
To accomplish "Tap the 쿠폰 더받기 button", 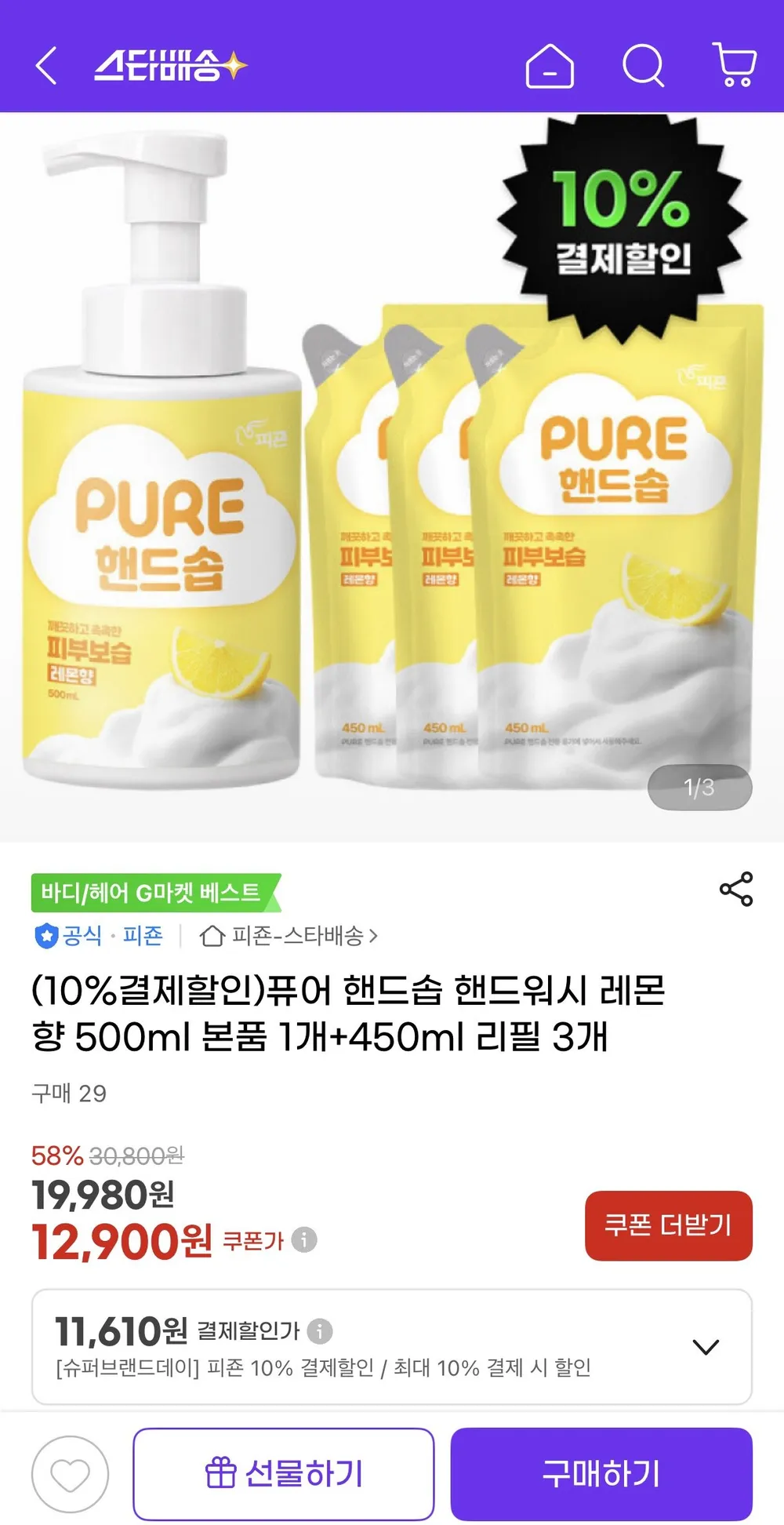I will (x=669, y=1225).
